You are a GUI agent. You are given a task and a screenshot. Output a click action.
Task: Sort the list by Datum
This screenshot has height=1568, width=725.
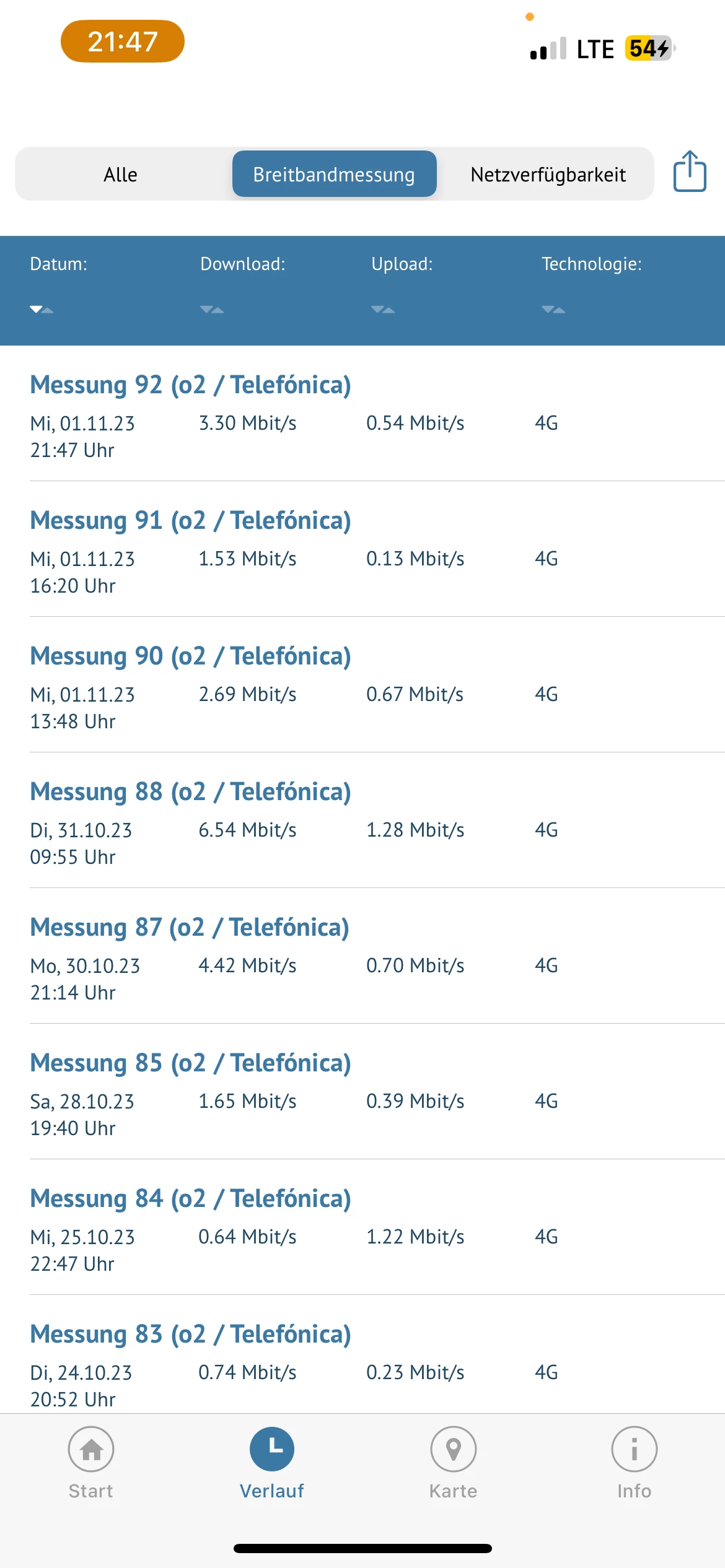coord(42,309)
